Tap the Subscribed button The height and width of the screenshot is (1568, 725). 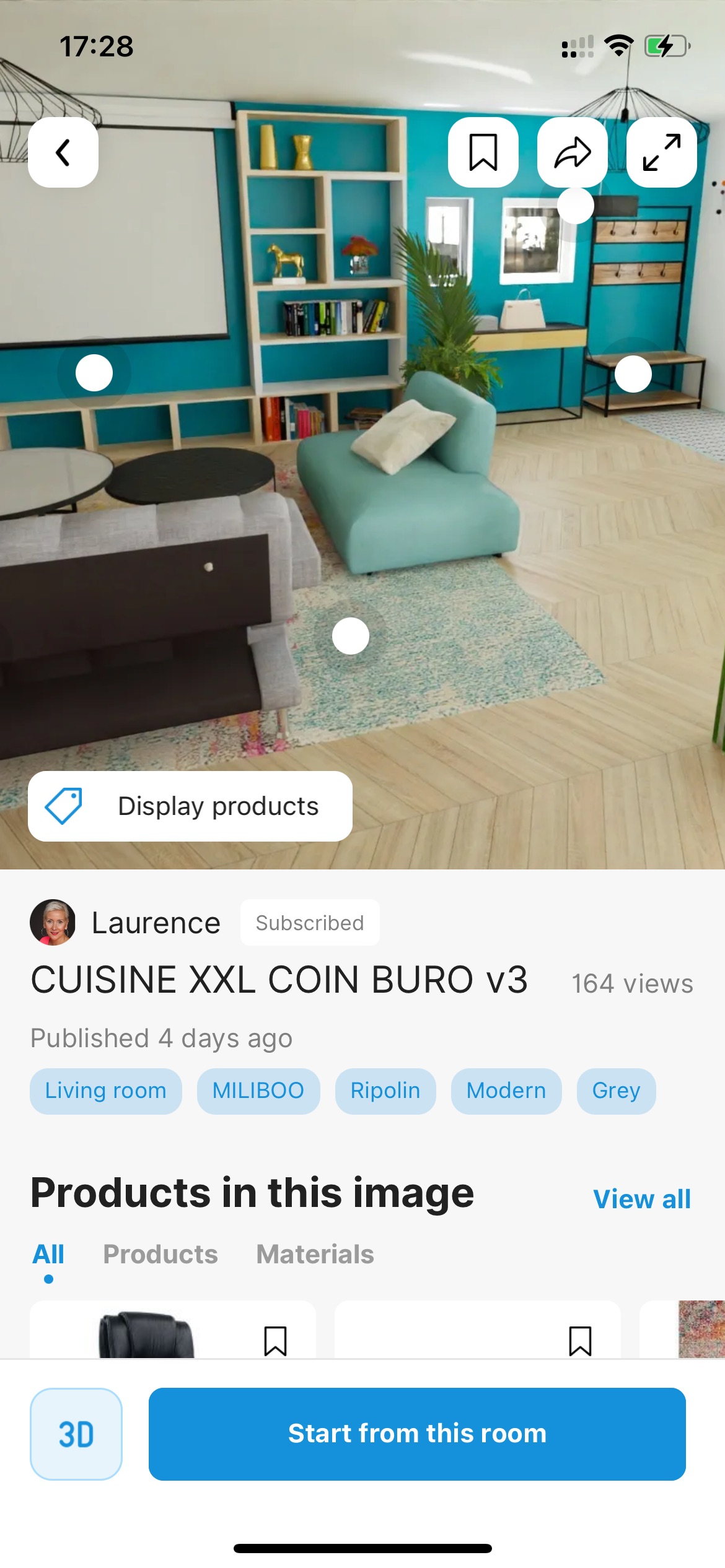pyautogui.click(x=310, y=923)
